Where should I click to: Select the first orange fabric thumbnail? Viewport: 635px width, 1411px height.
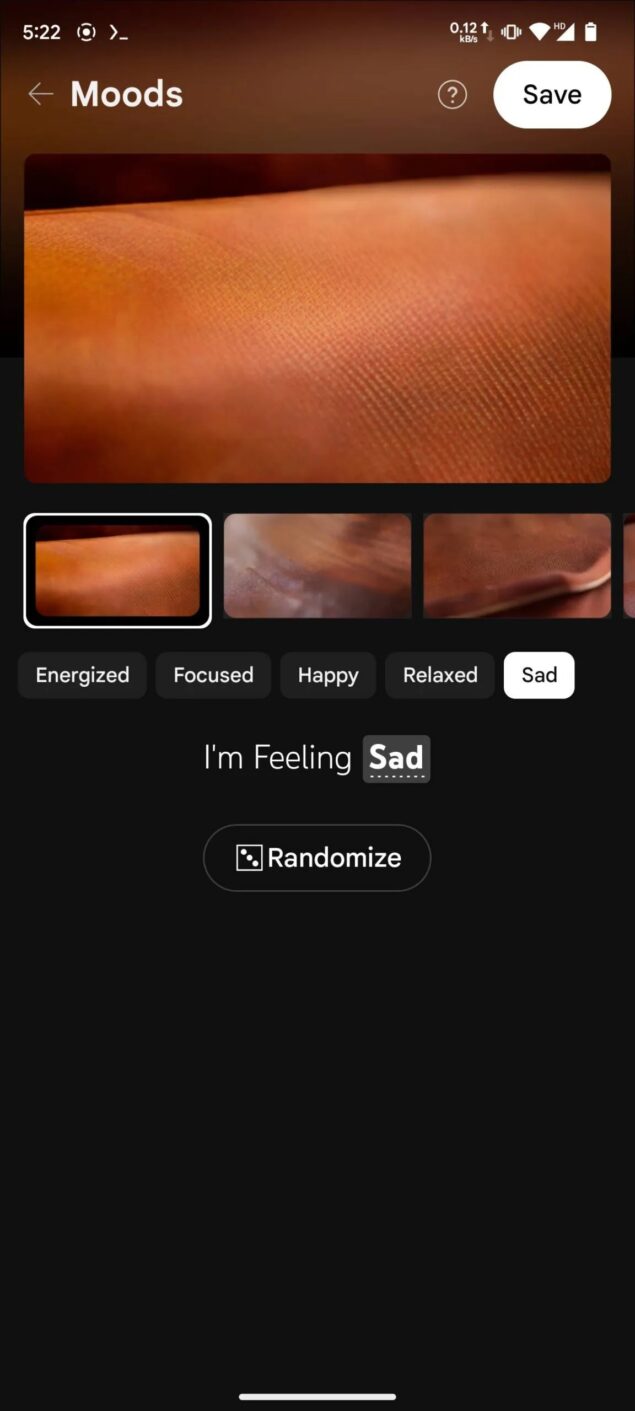[x=118, y=571]
